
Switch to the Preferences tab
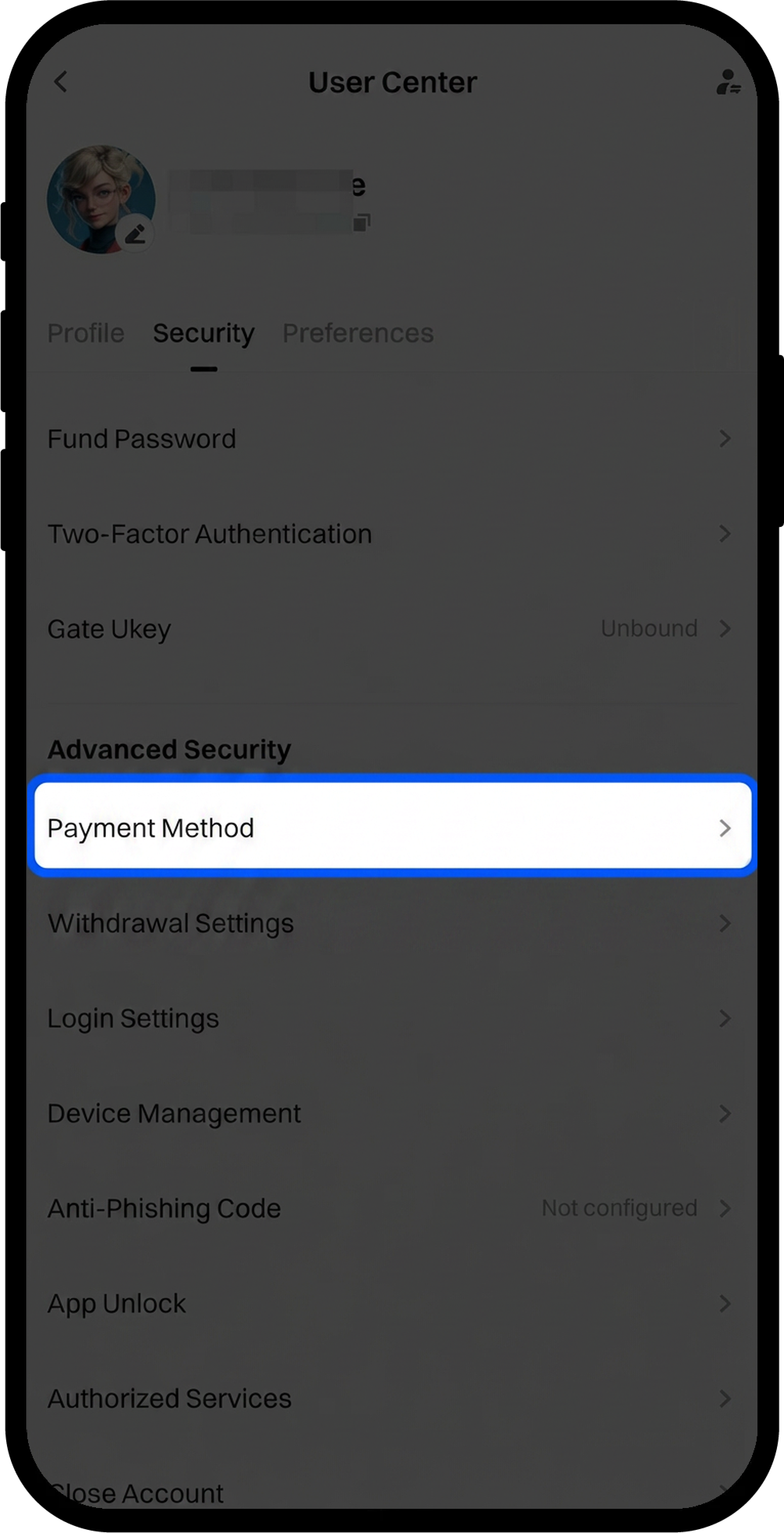click(358, 333)
